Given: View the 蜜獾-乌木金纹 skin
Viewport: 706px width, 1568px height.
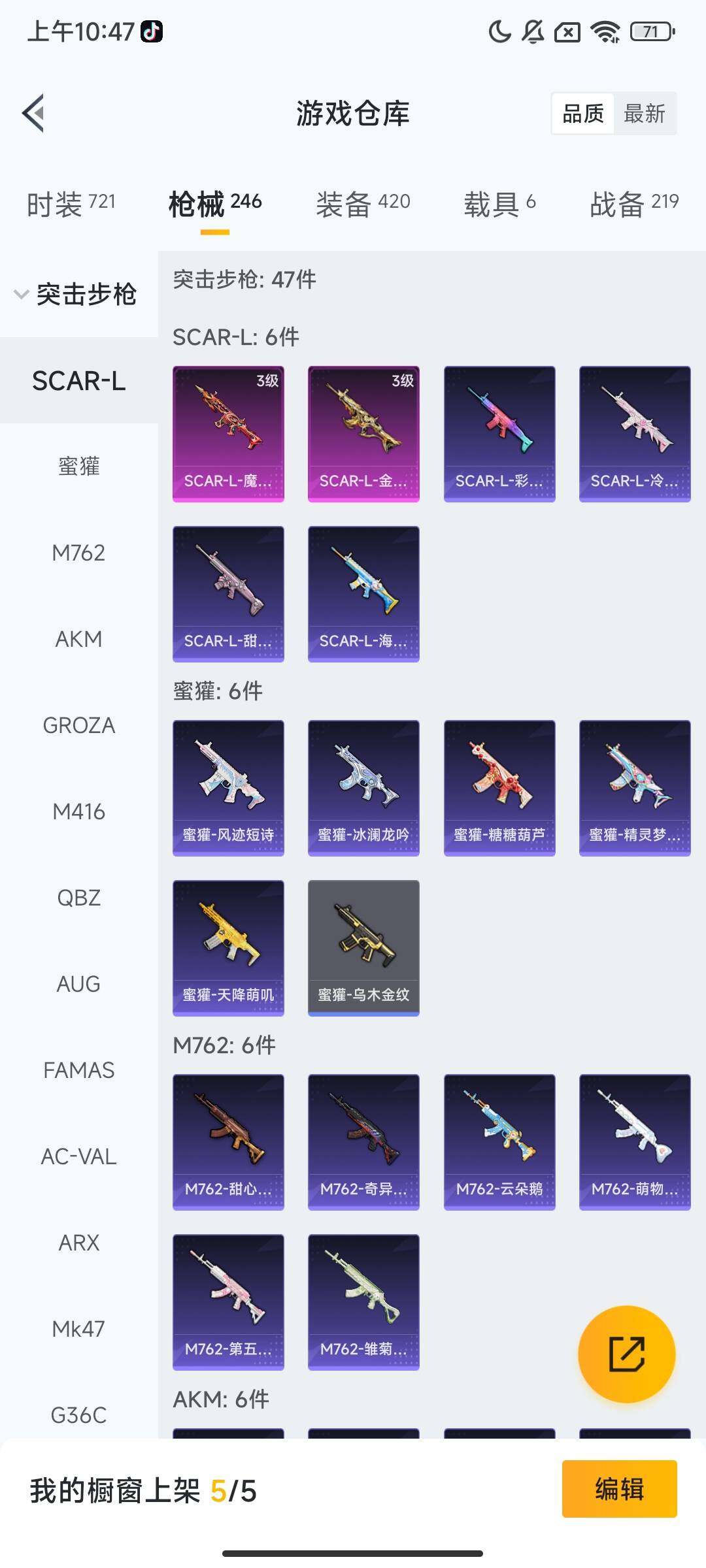Looking at the screenshot, I should [x=363, y=948].
